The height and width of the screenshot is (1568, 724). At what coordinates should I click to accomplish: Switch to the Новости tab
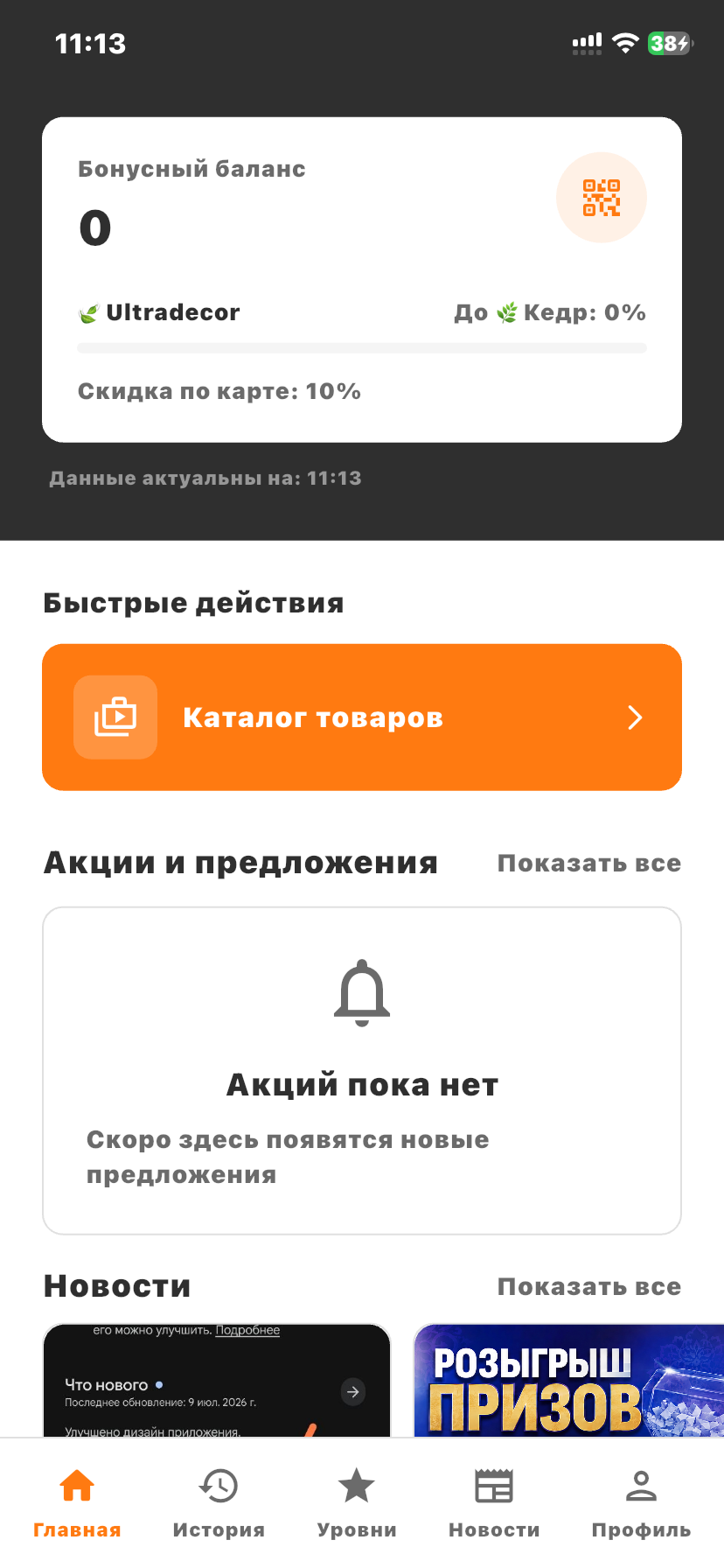494,1503
